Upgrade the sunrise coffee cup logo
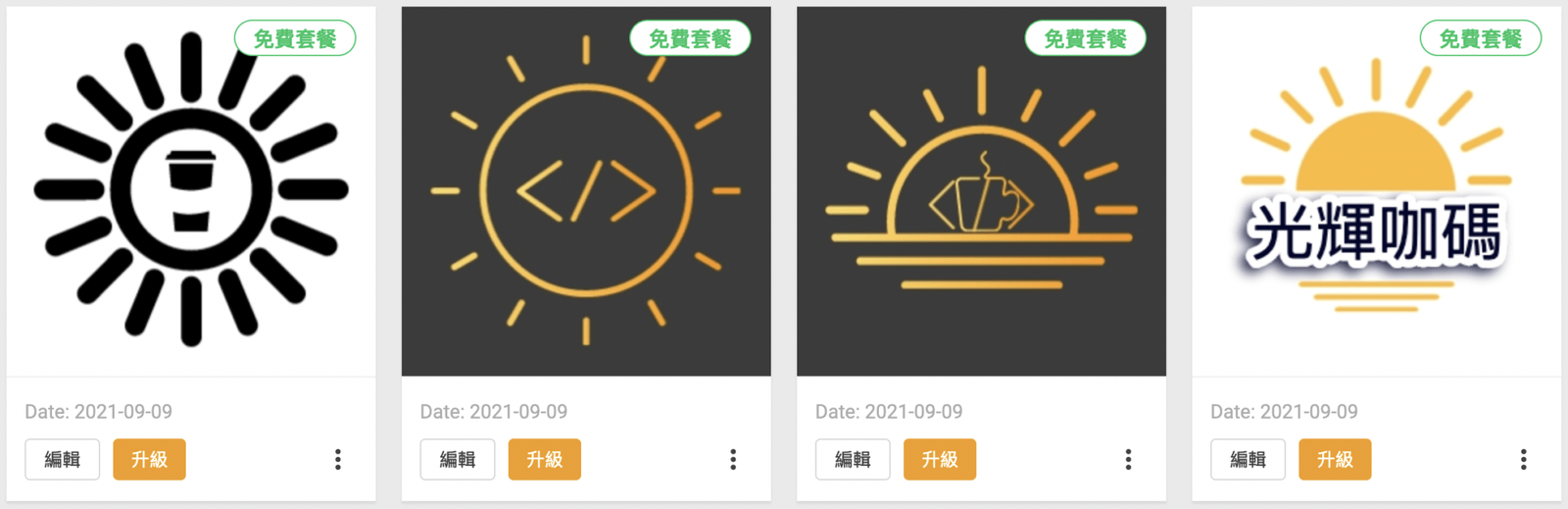 [939, 459]
